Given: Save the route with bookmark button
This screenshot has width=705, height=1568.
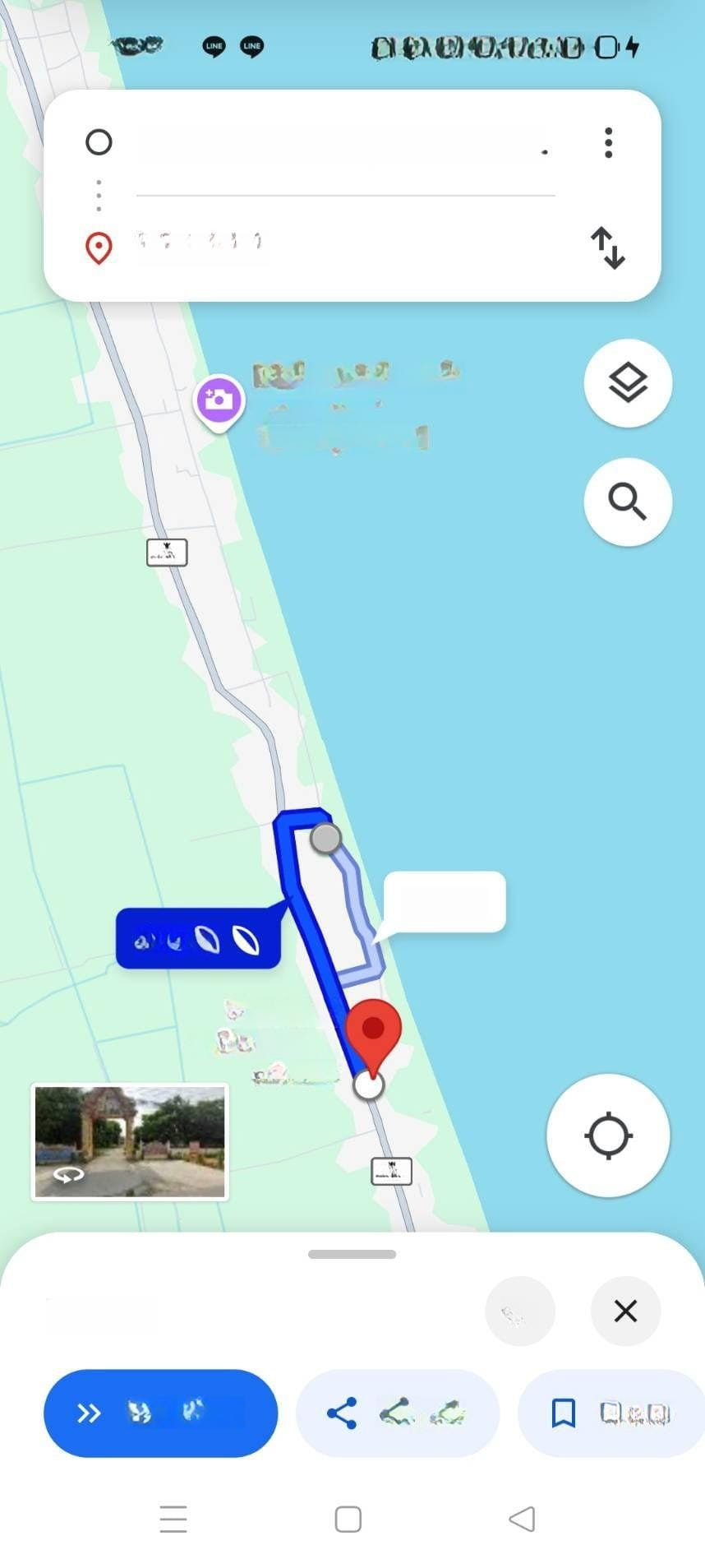Looking at the screenshot, I should pyautogui.click(x=611, y=1413).
